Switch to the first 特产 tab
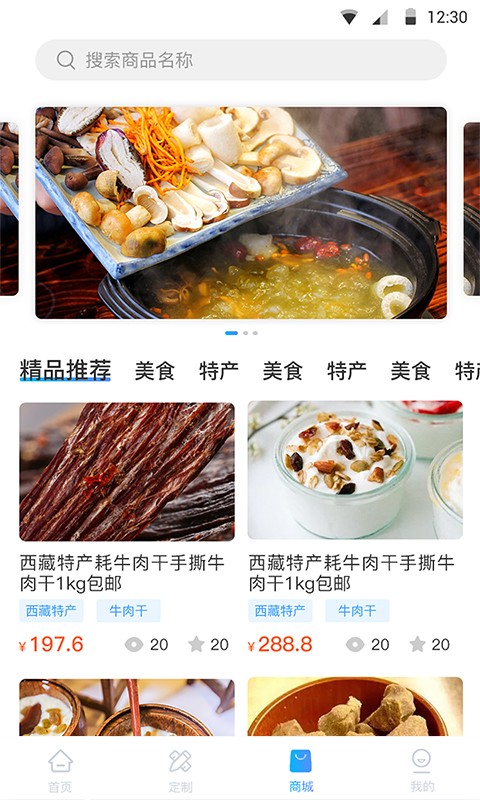Screen dimensions: 480x800 pos(219,371)
